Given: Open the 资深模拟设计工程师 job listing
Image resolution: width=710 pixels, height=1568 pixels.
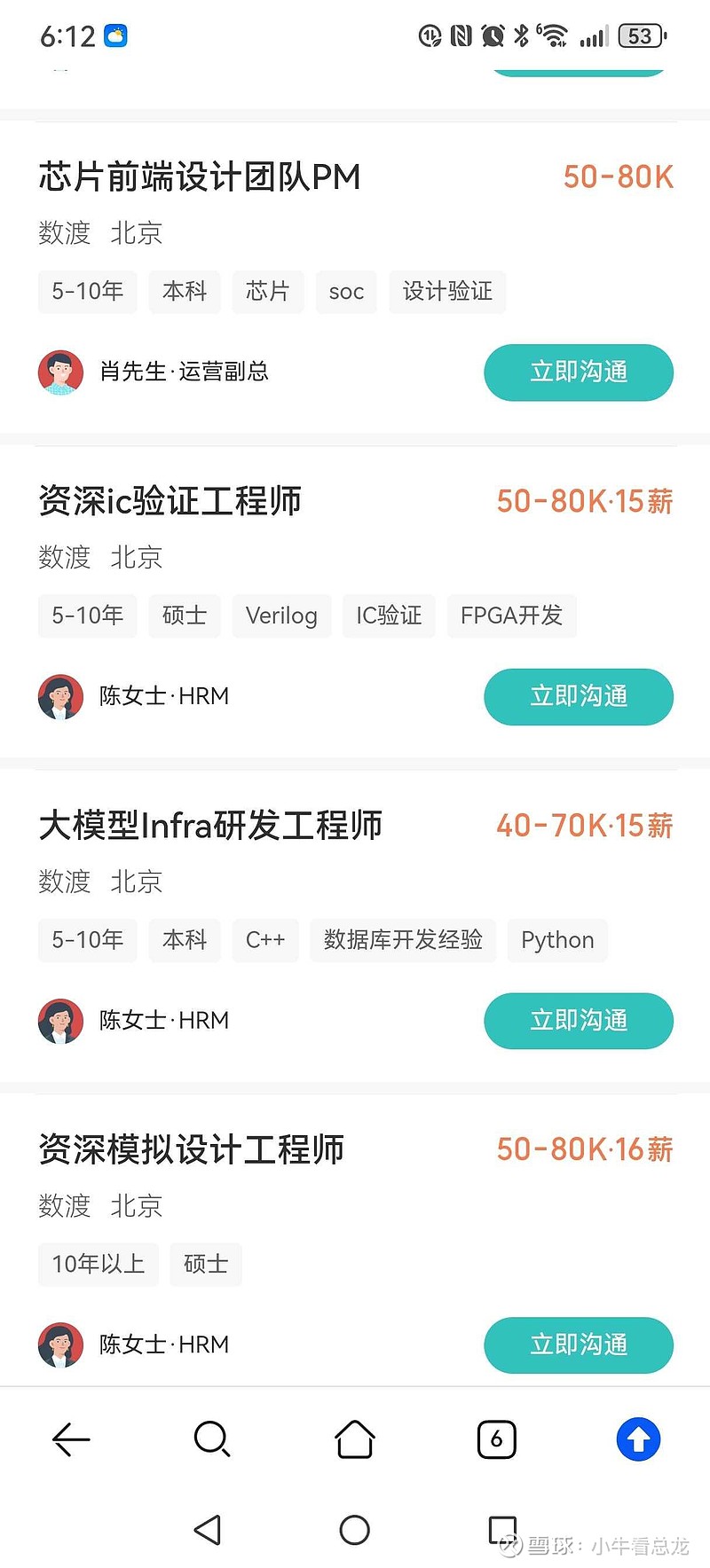Looking at the screenshot, I should pos(192,1149).
